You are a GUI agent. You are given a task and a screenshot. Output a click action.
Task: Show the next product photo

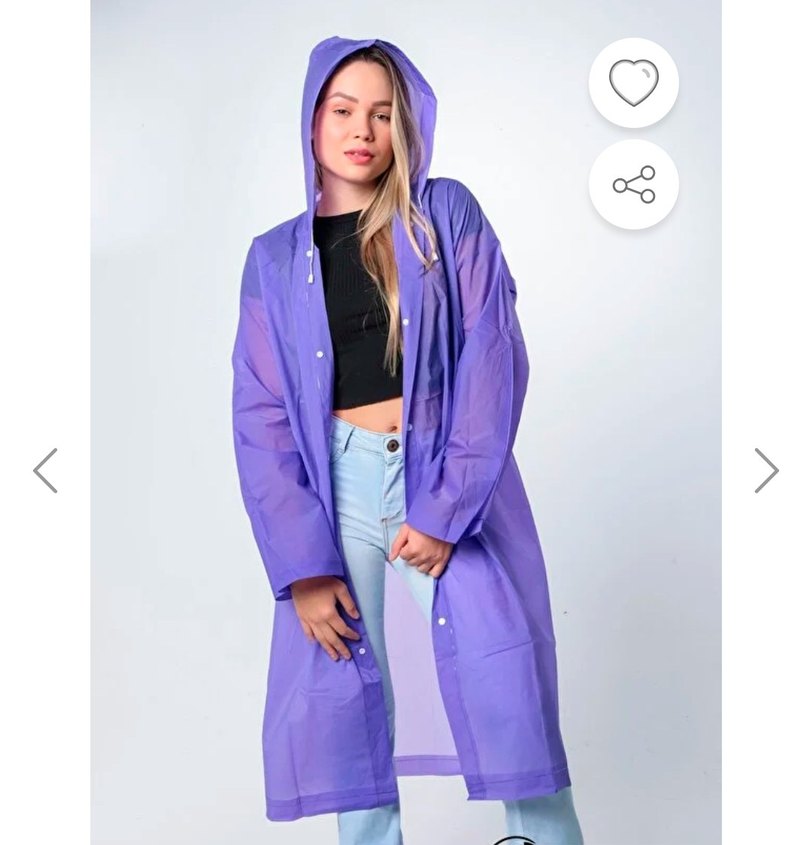(x=765, y=470)
